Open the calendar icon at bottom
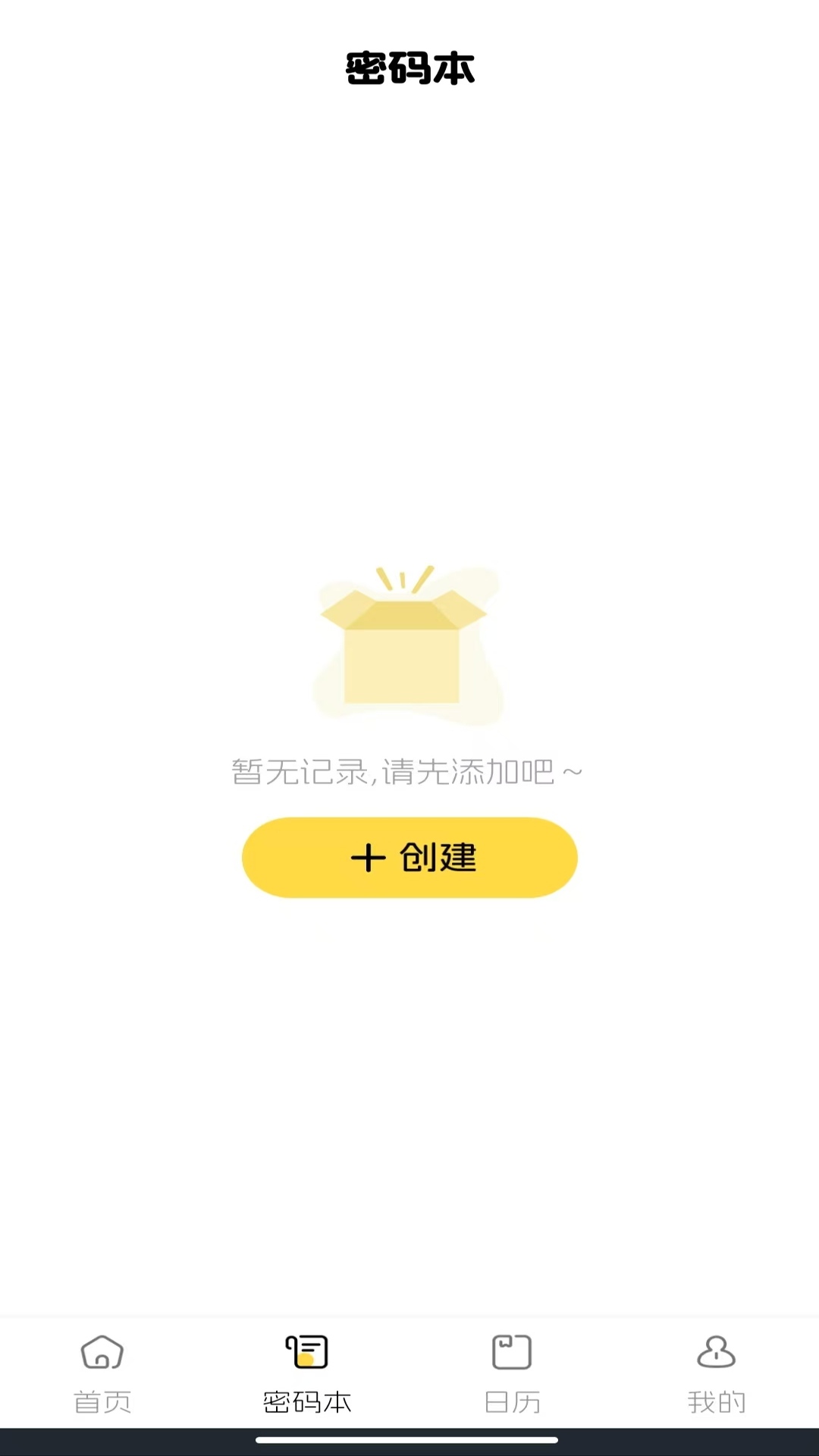Image resolution: width=819 pixels, height=1456 pixels. 510,1353
